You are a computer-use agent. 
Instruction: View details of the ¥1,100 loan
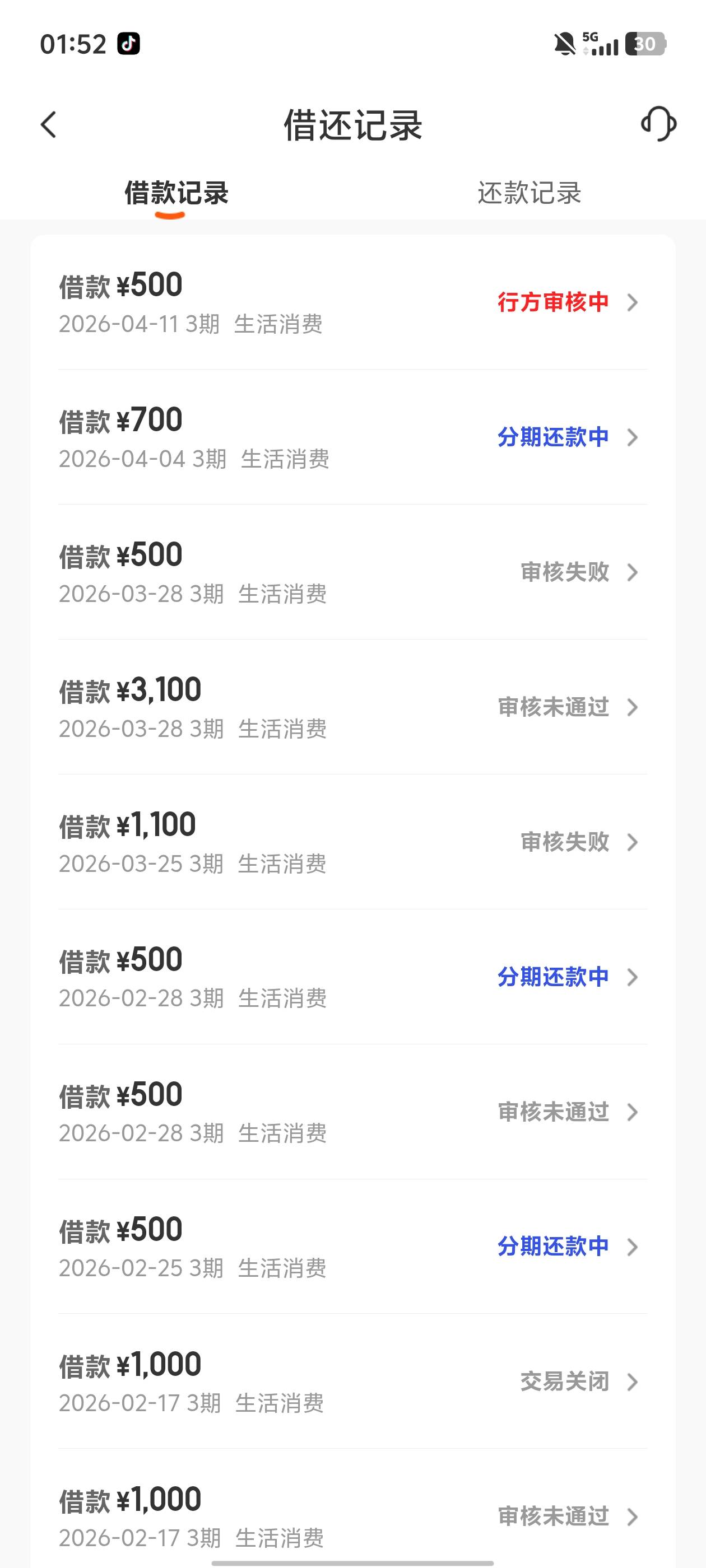[352, 842]
